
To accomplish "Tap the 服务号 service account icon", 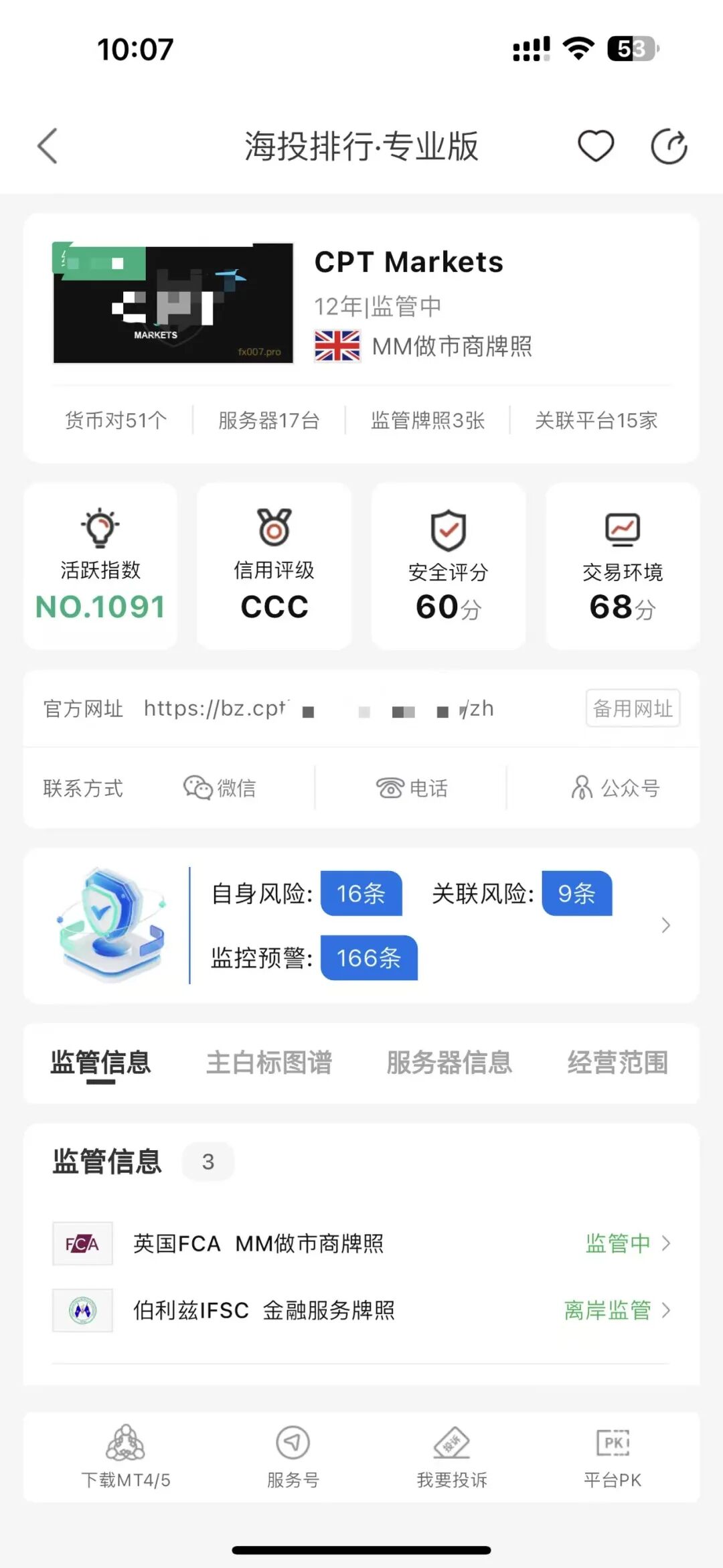I will (x=291, y=1441).
